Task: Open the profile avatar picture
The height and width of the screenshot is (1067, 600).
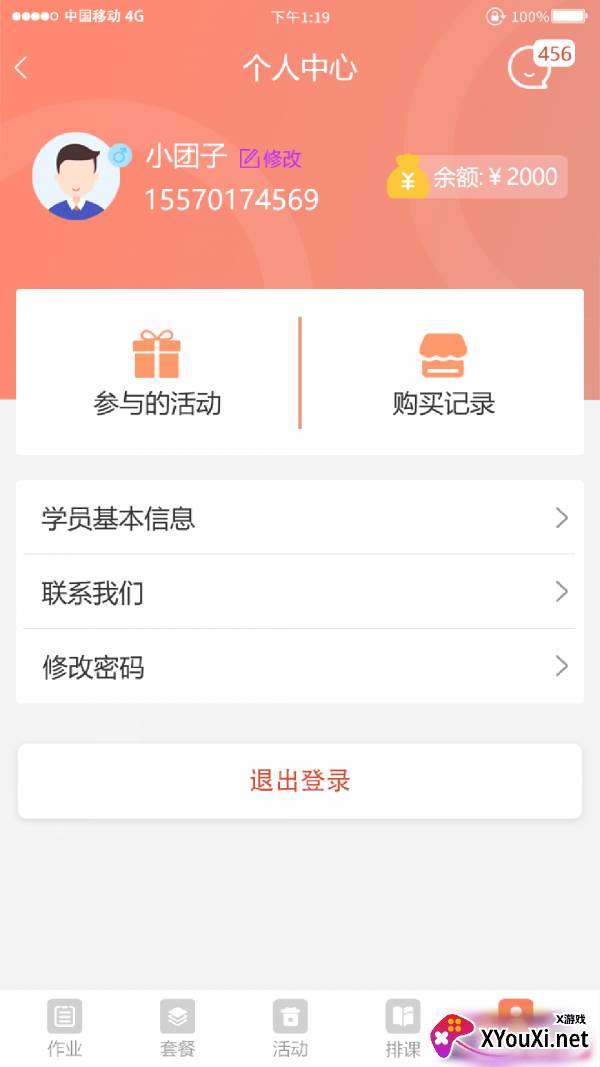Action: click(76, 177)
